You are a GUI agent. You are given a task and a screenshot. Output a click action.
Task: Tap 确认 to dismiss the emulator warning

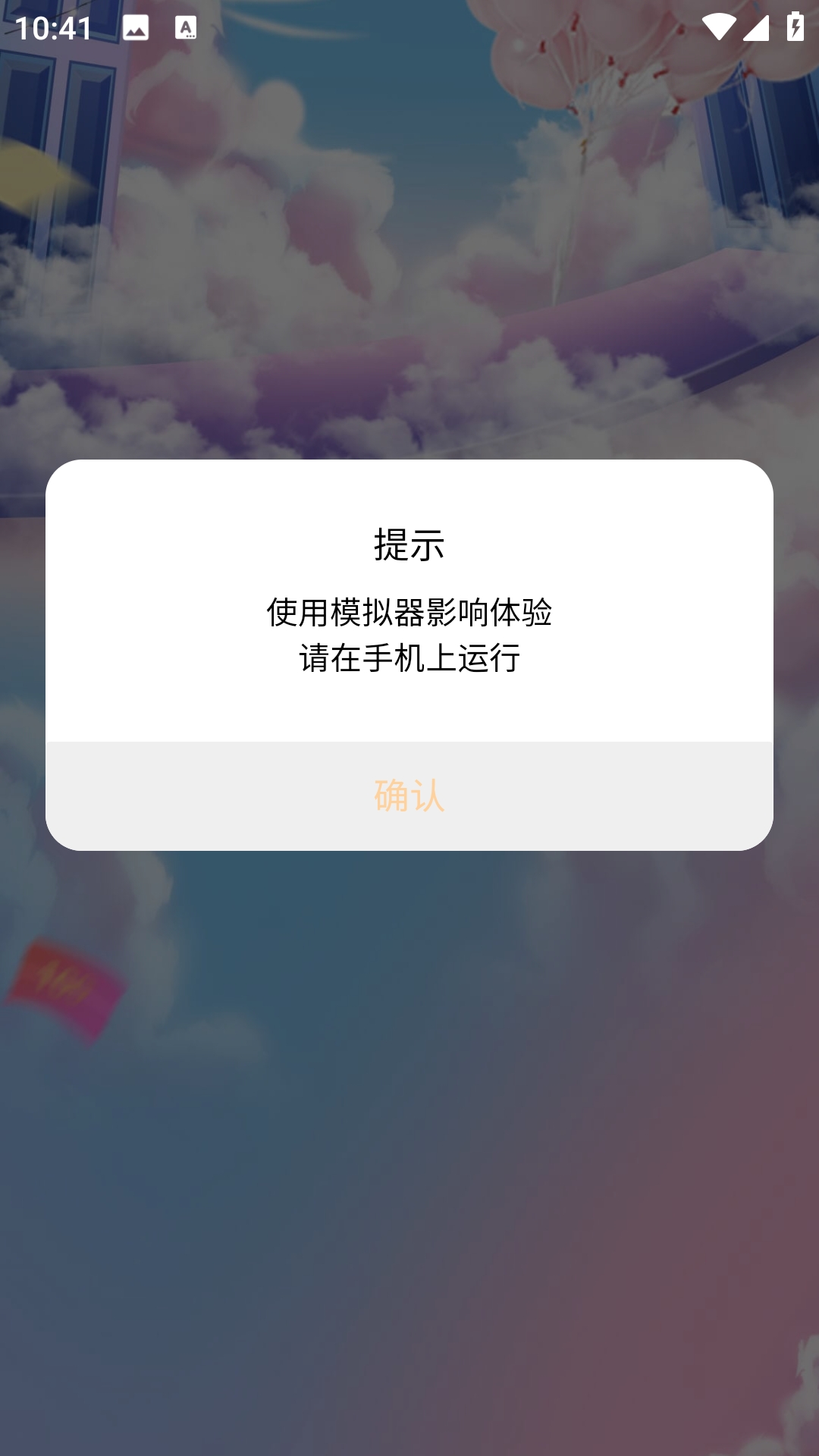click(409, 795)
